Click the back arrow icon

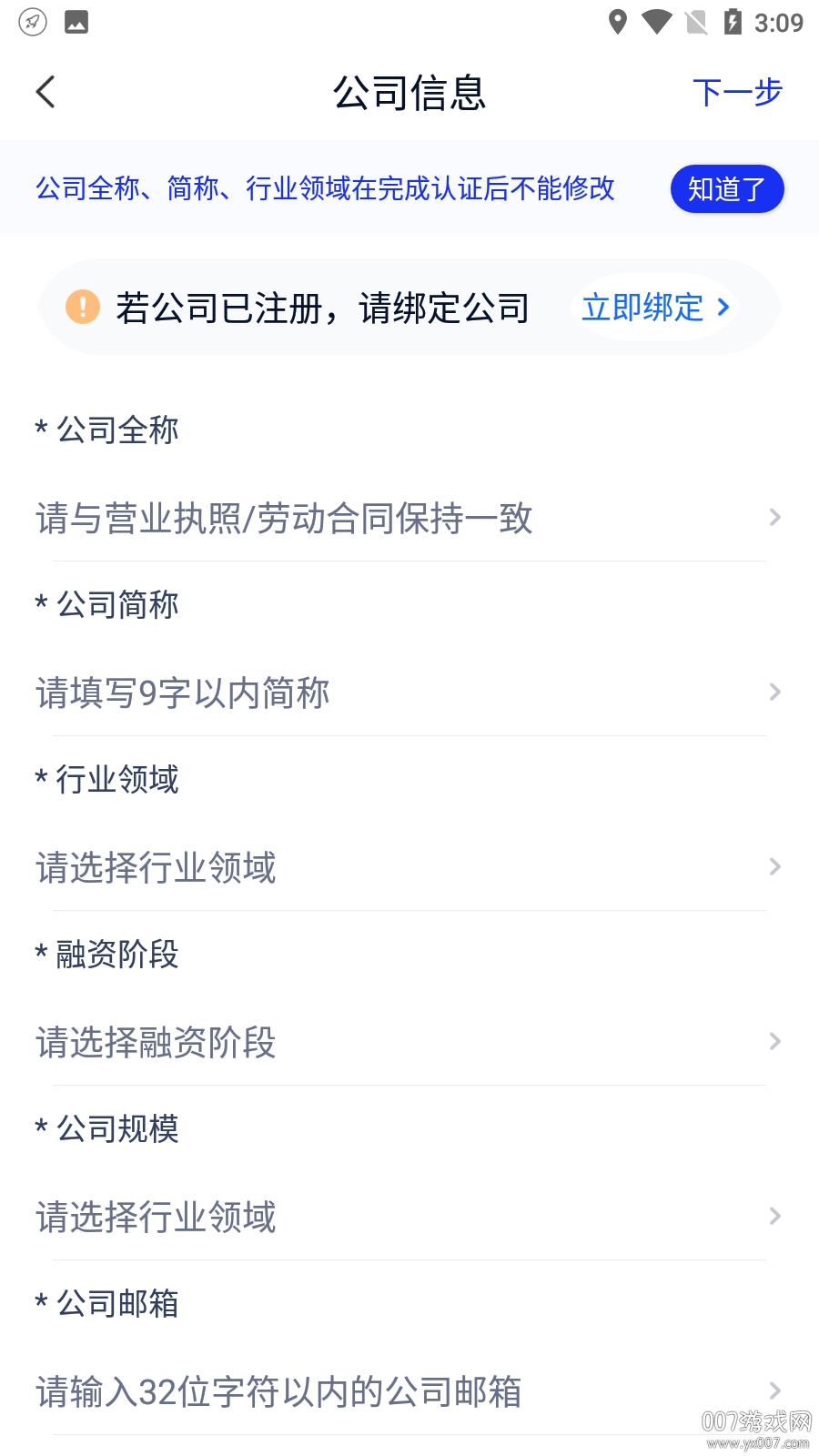(45, 92)
